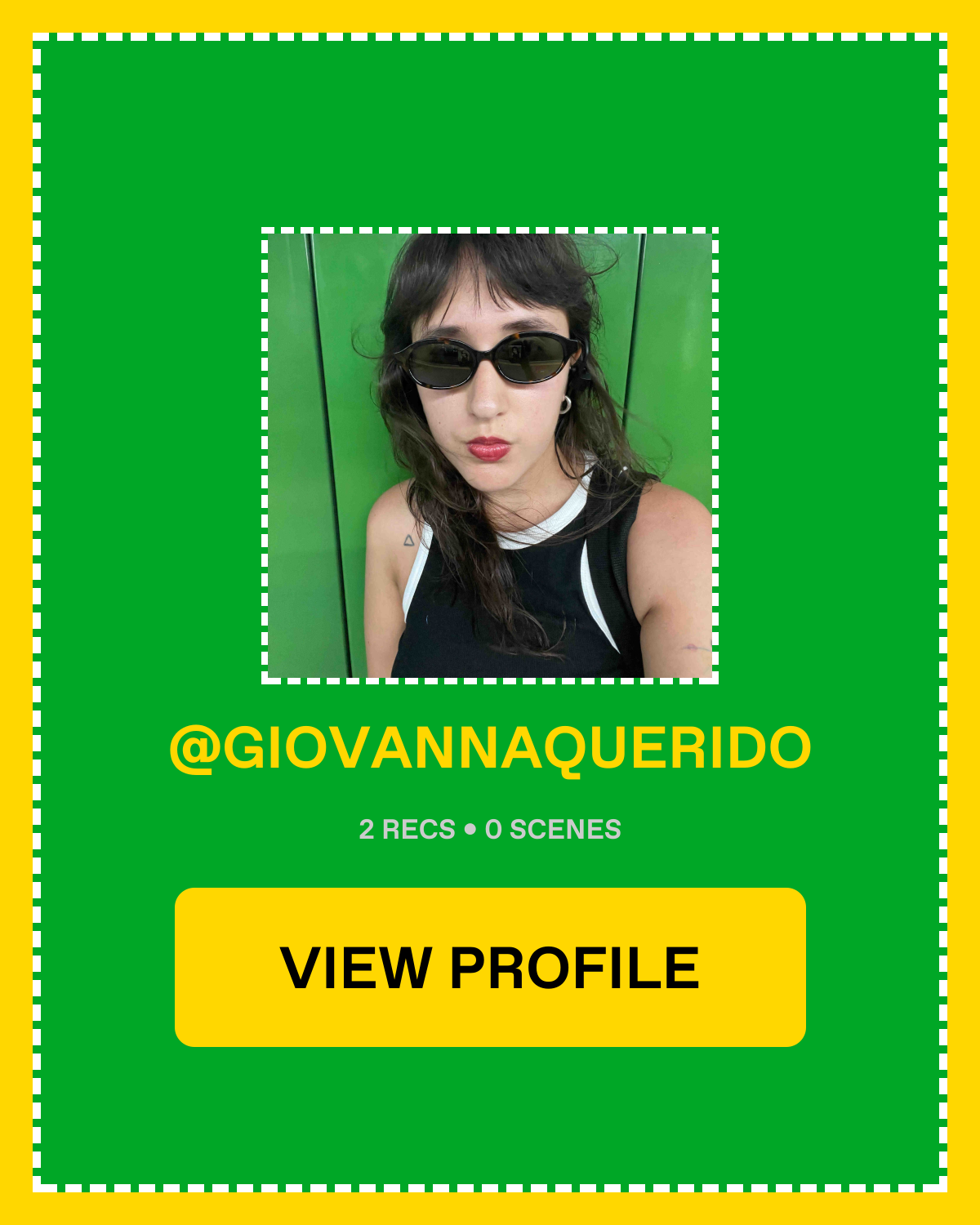Open the View Profile button

pyautogui.click(x=490, y=967)
